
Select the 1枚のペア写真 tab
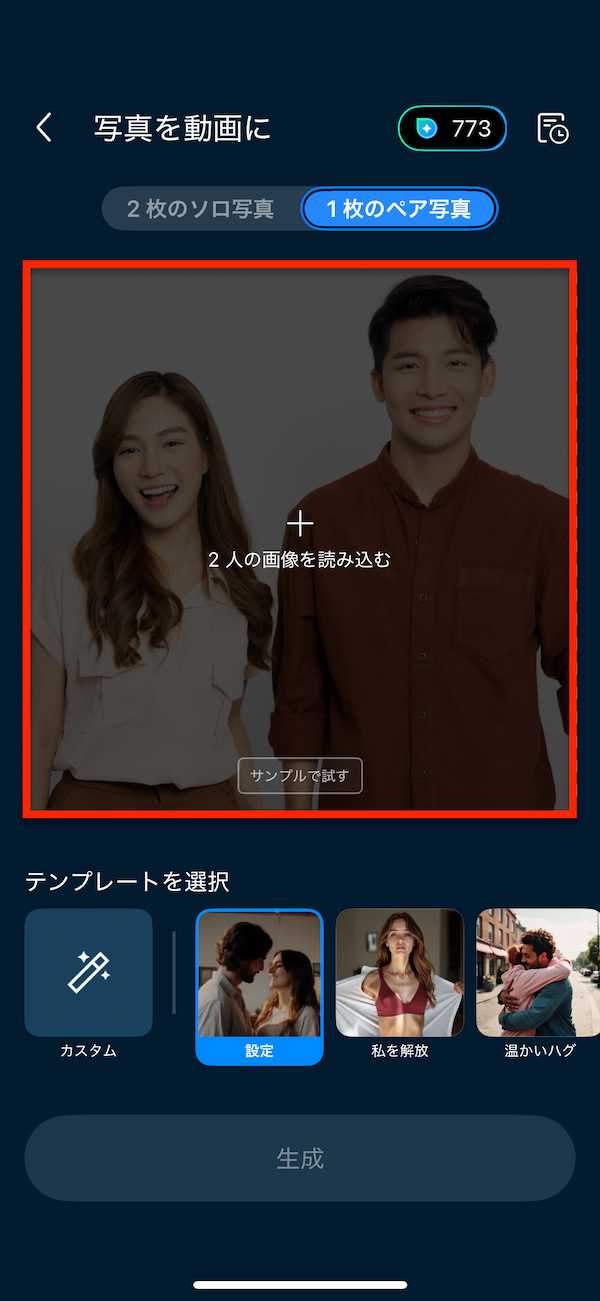[x=399, y=209]
